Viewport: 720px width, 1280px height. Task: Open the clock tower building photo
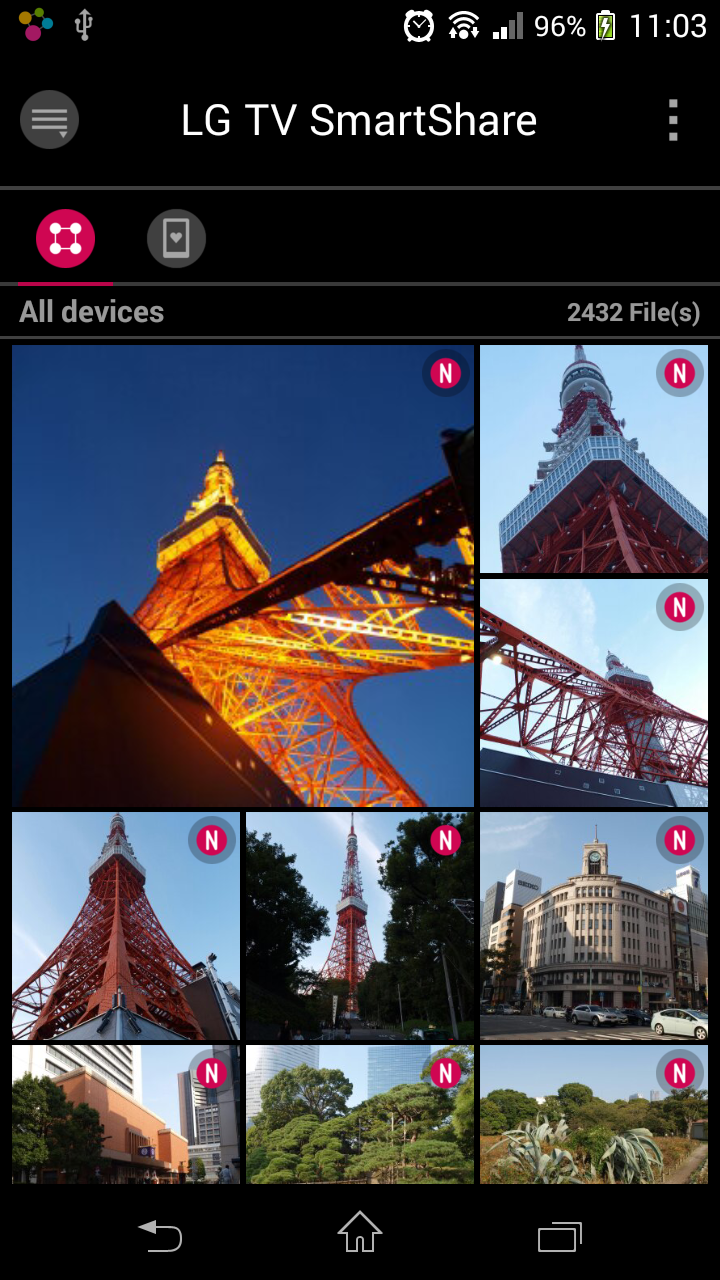[x=594, y=926]
